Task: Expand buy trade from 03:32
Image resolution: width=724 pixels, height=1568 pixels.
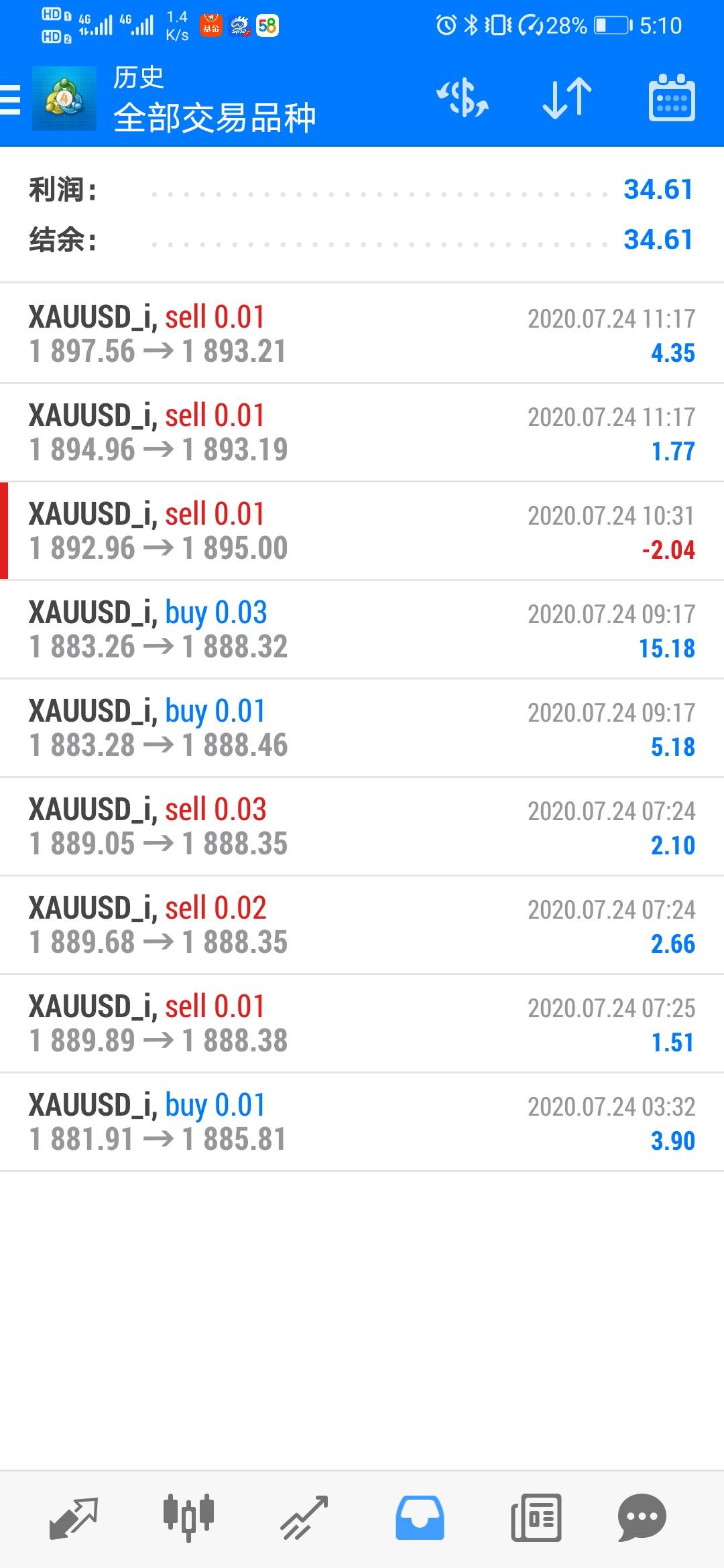Action: coord(362,1122)
